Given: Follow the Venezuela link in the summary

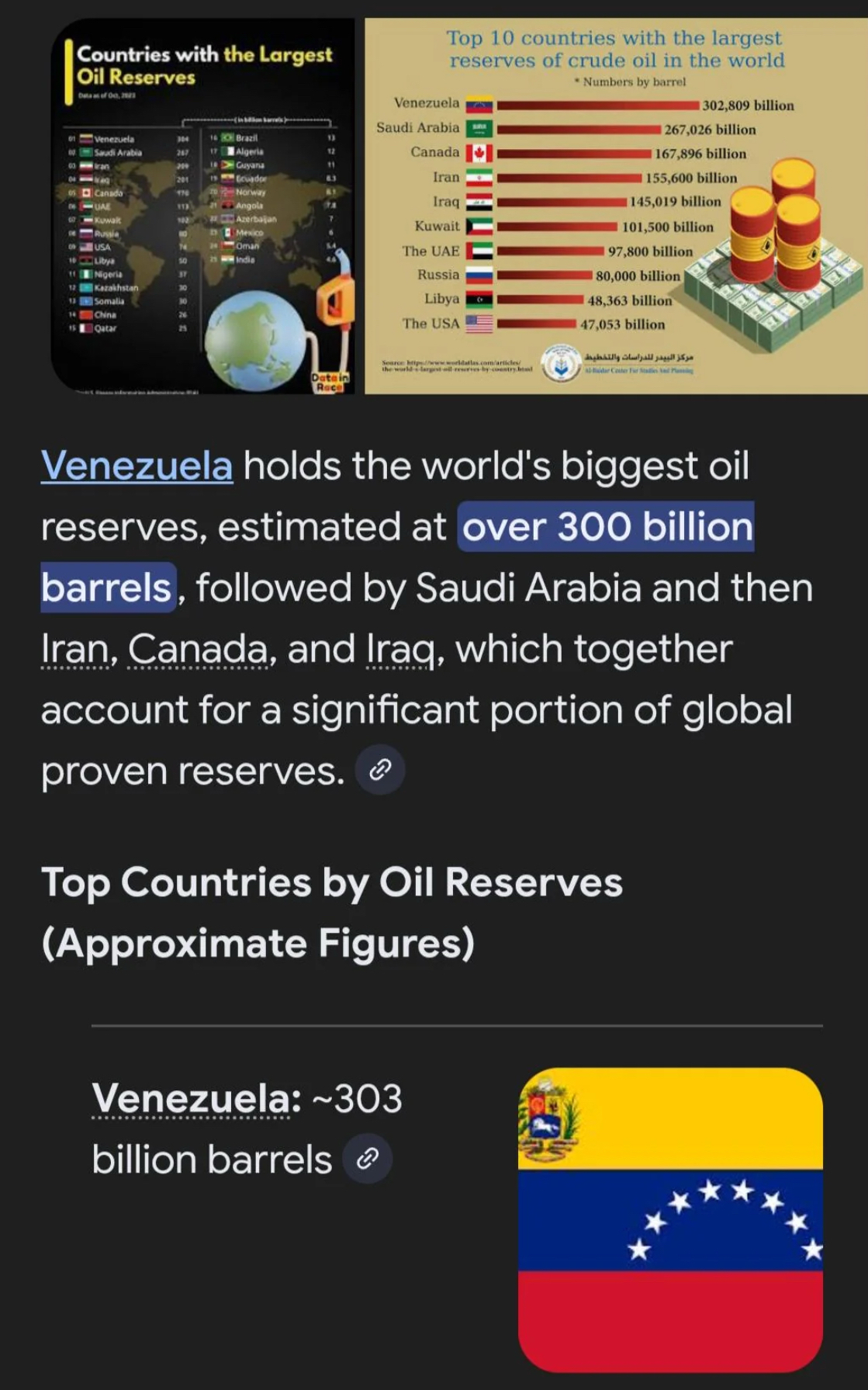Looking at the screenshot, I should pos(137,466).
